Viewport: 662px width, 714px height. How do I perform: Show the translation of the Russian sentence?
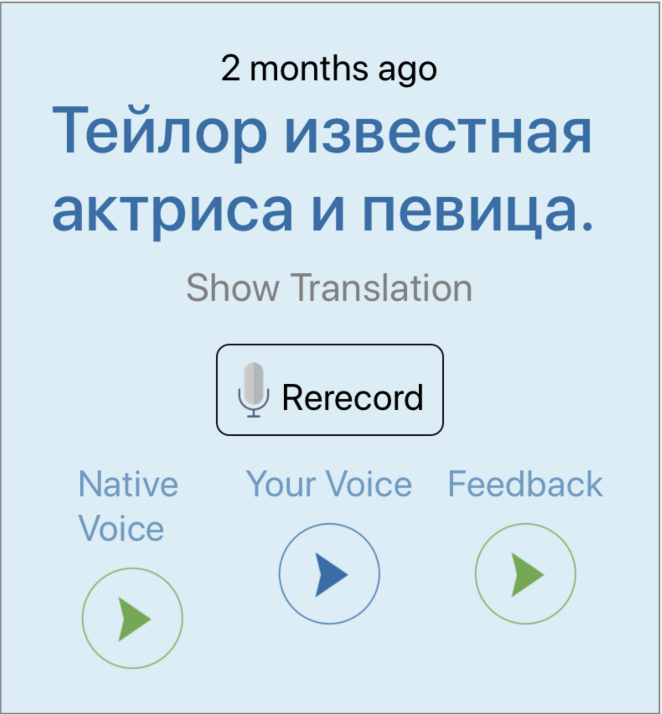328,288
